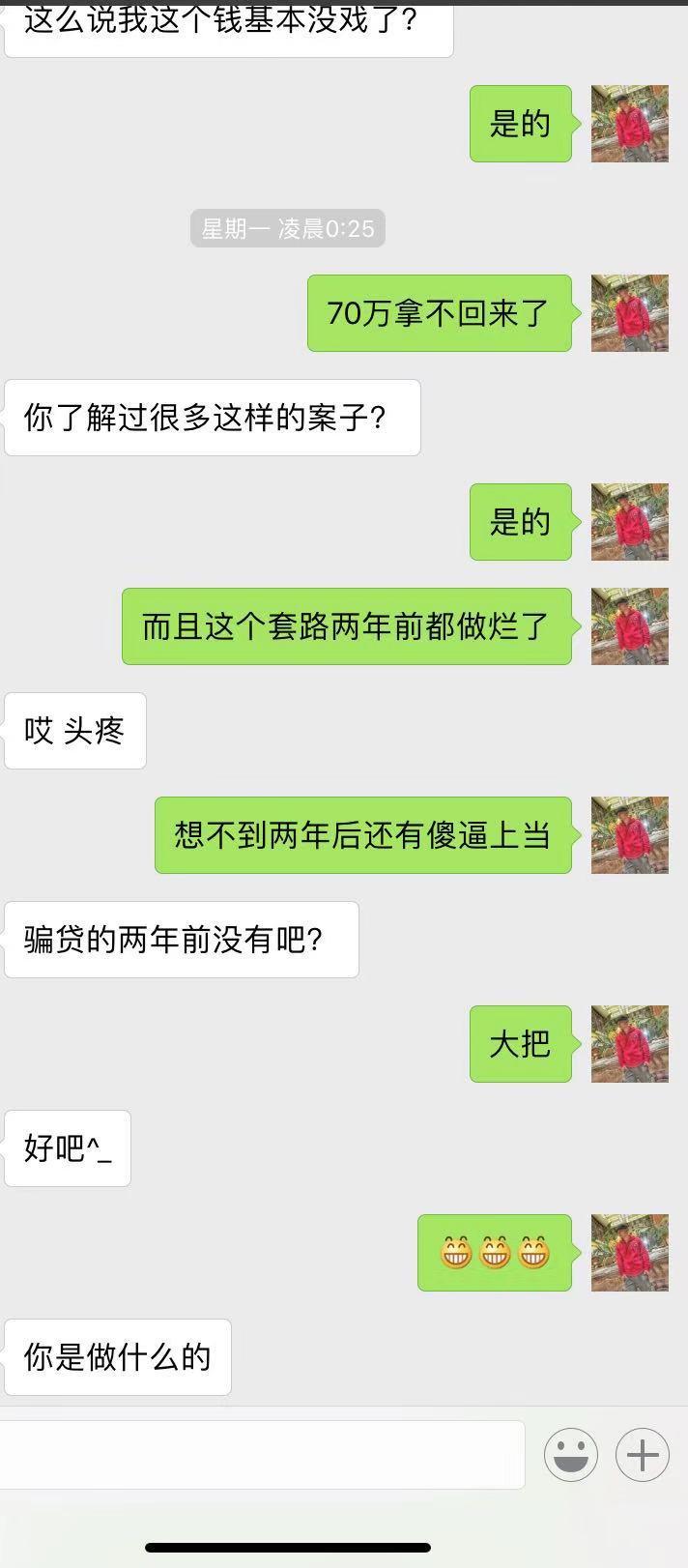Open the emoji picker

point(571,1454)
